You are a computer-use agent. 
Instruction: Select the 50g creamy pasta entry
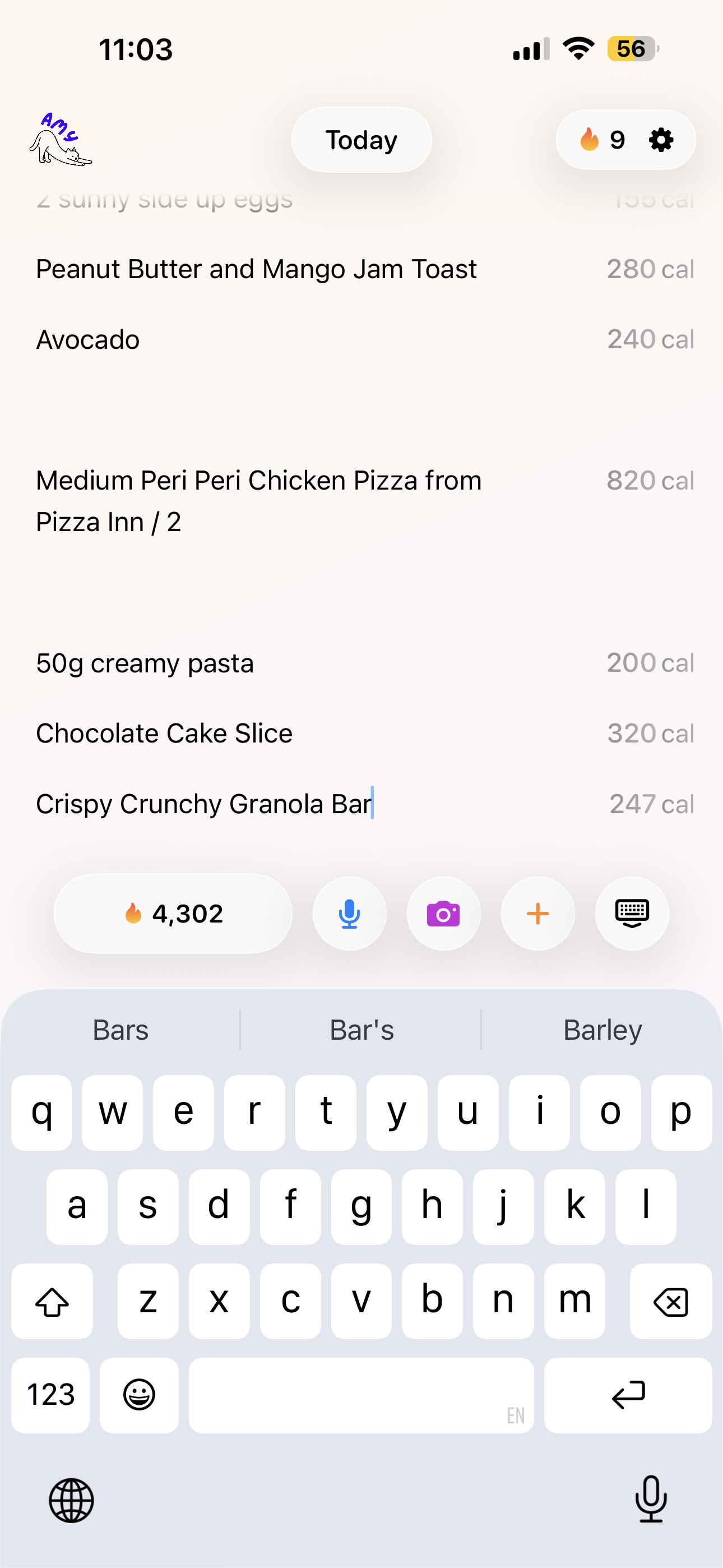(145, 663)
